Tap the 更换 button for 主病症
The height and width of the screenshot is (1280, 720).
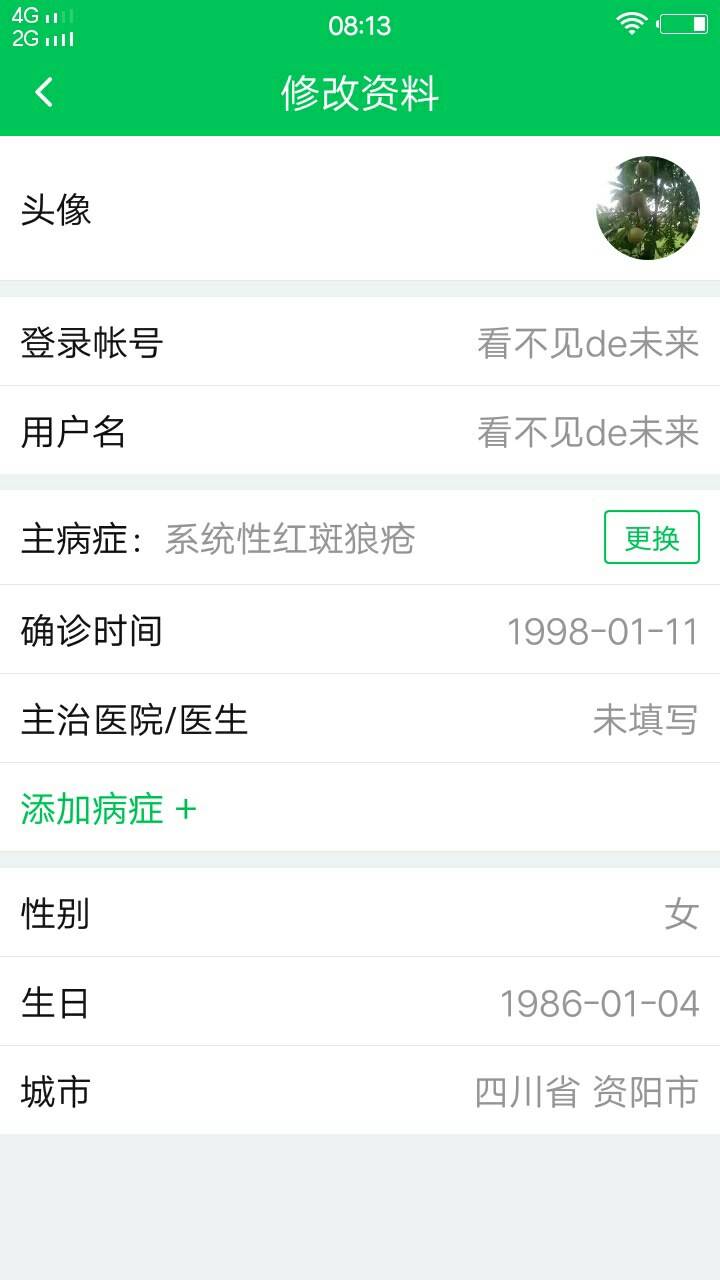point(651,538)
